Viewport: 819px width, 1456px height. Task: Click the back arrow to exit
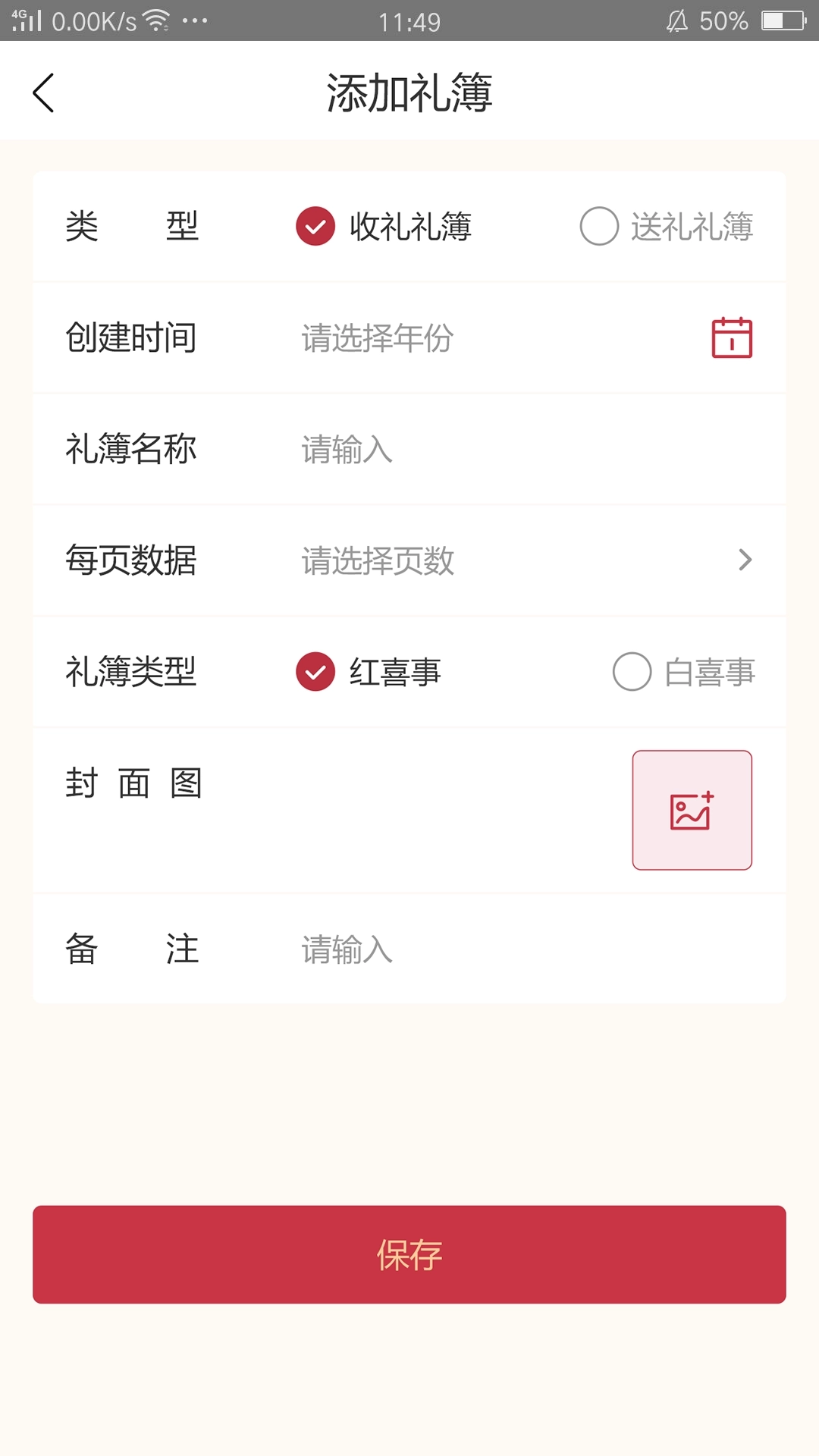tap(42, 93)
